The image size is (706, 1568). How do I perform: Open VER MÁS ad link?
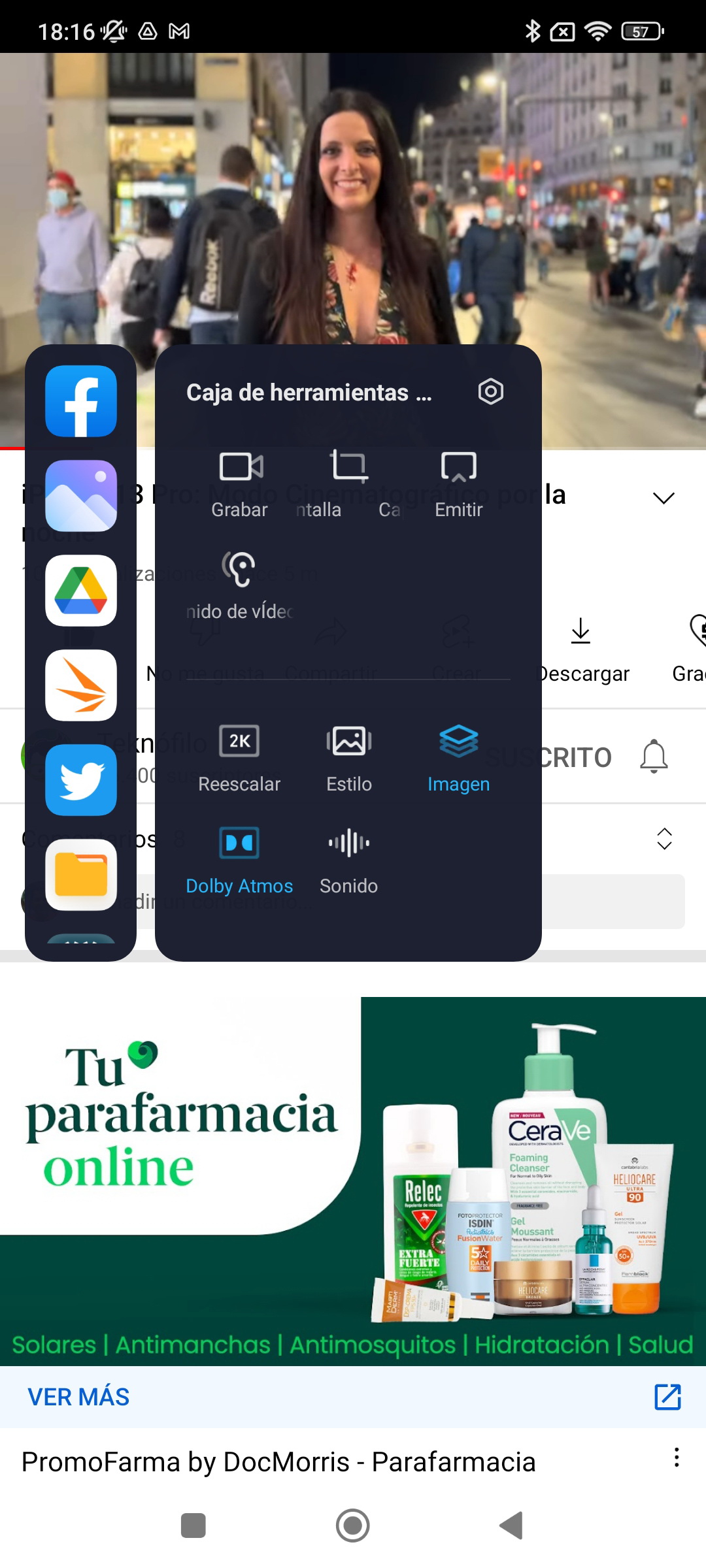78,1397
